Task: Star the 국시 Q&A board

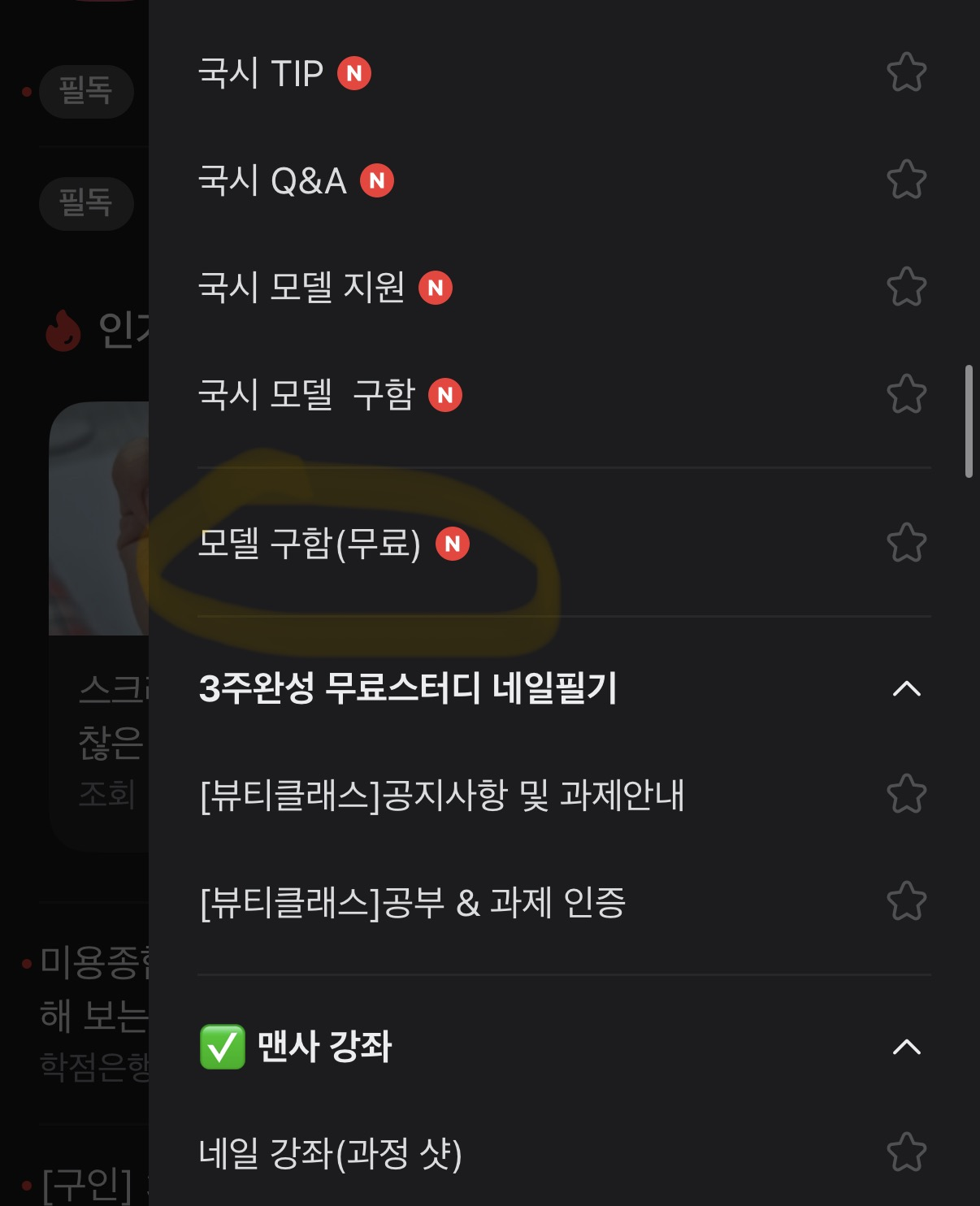Action: (906, 180)
